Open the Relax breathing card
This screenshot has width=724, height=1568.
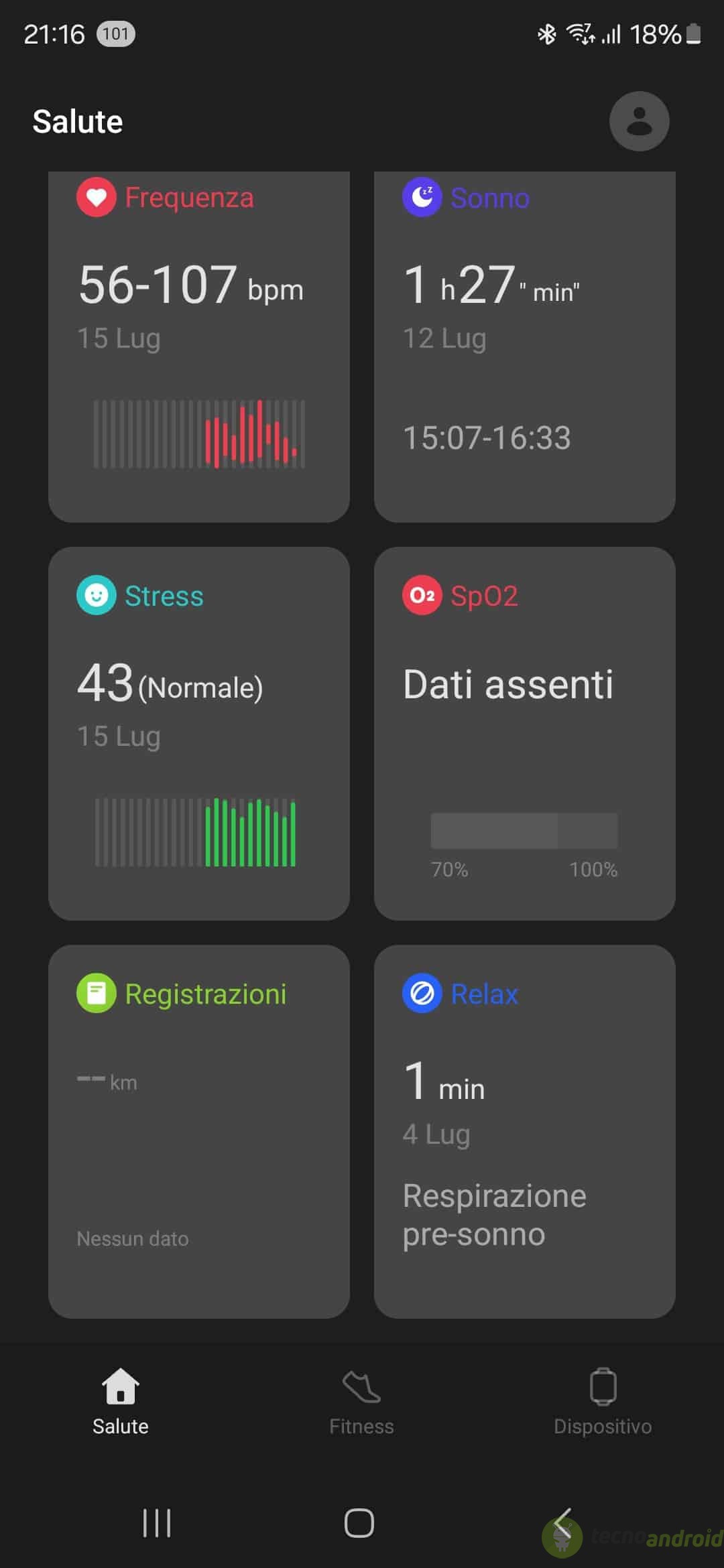click(525, 1132)
